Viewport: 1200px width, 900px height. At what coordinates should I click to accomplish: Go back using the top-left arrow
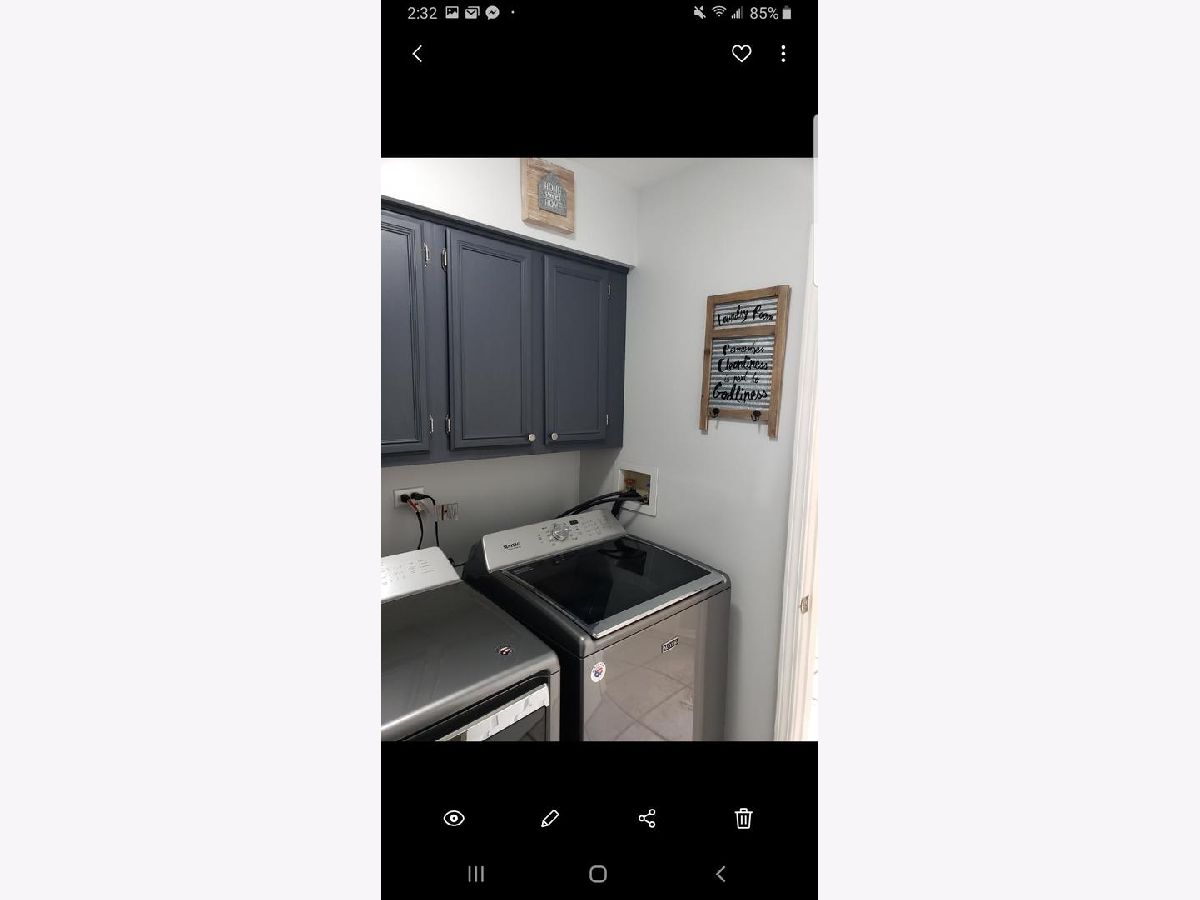coord(417,54)
